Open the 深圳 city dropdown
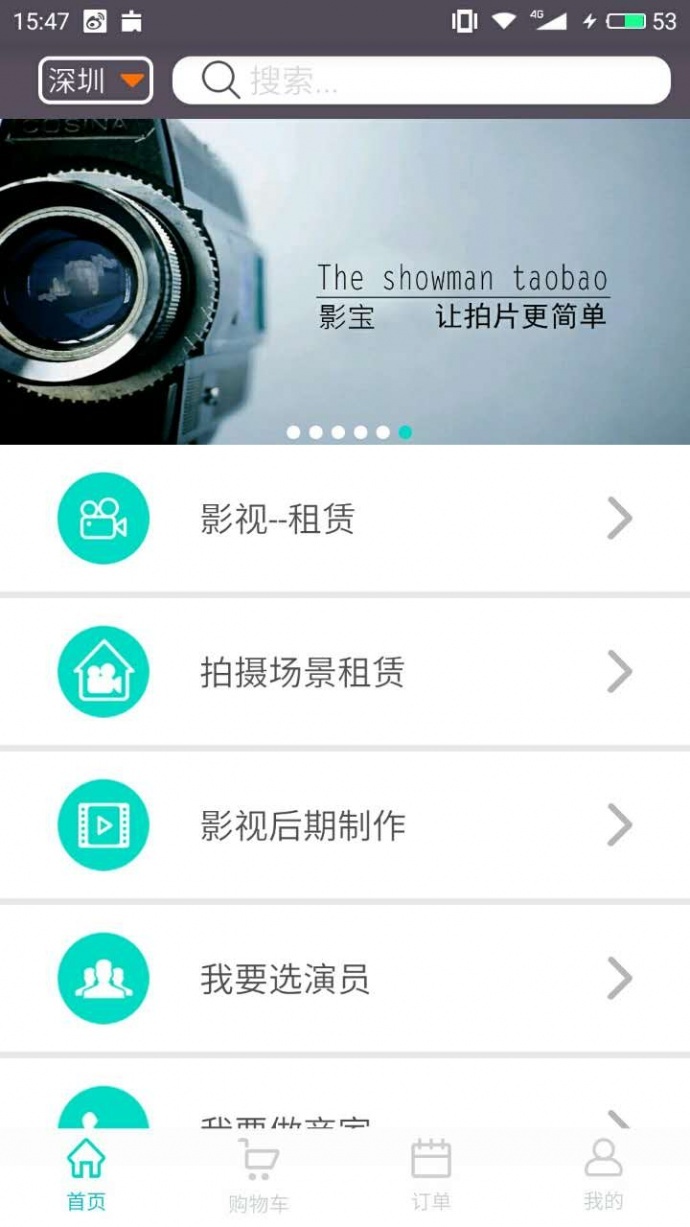 click(96, 81)
